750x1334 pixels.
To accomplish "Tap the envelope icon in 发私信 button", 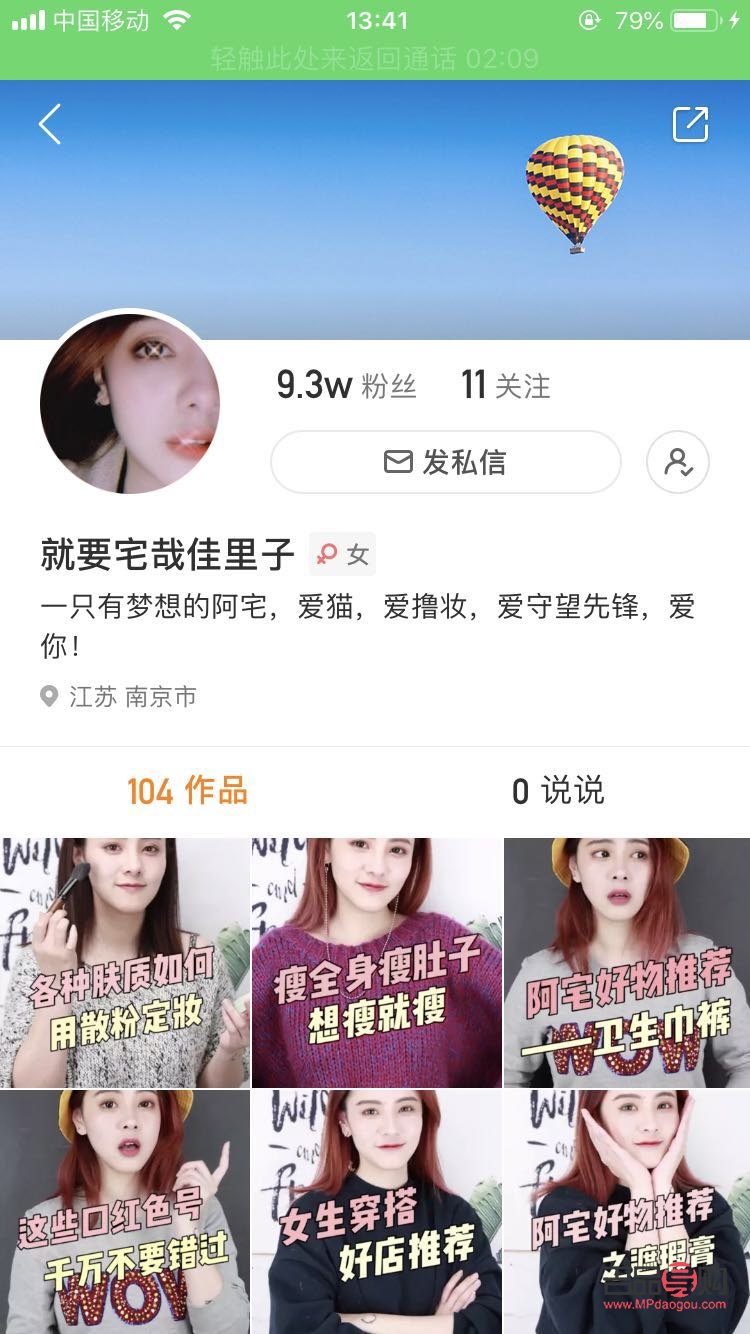I will [399, 462].
